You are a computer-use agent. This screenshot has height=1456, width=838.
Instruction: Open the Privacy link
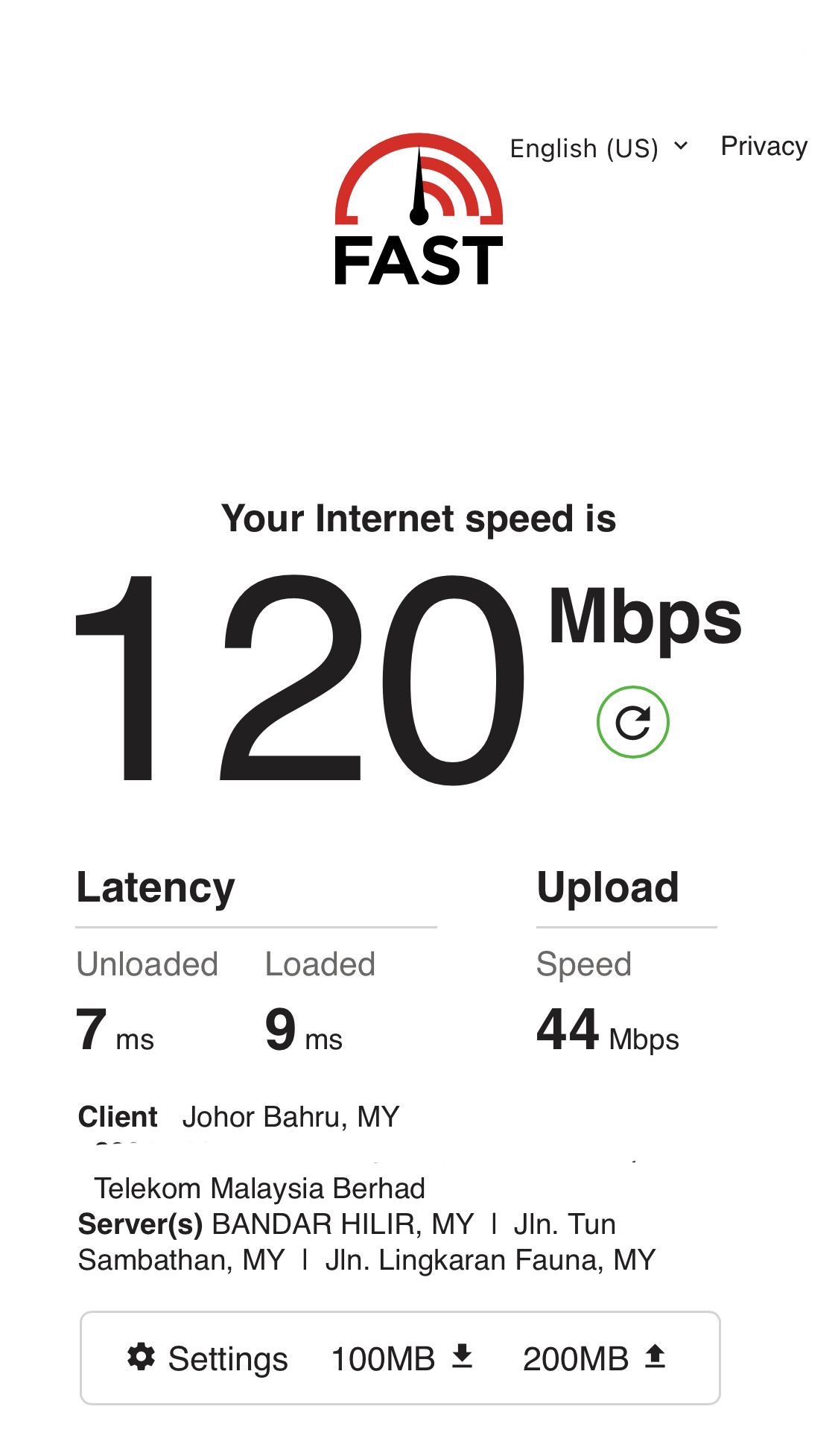764,146
